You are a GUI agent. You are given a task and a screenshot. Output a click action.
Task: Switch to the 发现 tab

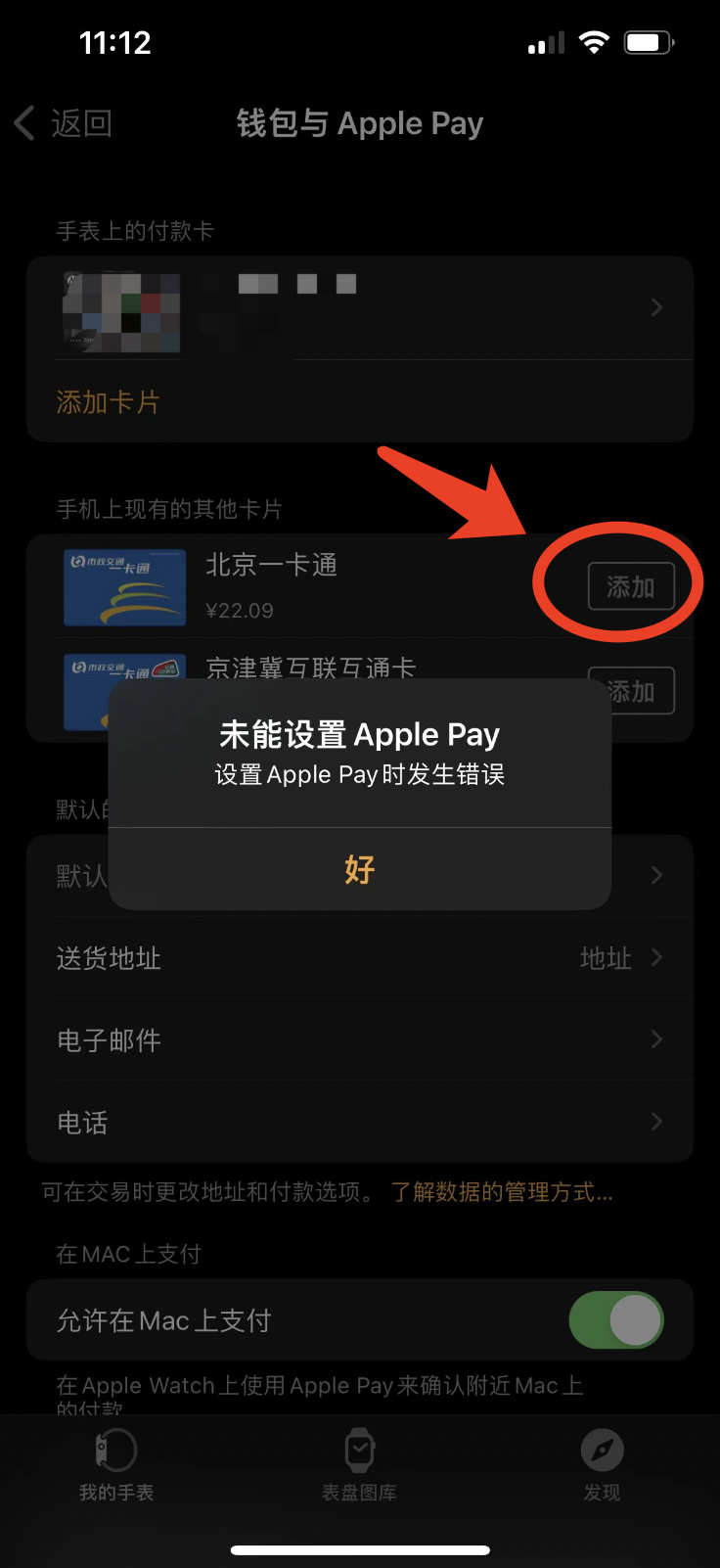coord(602,1464)
